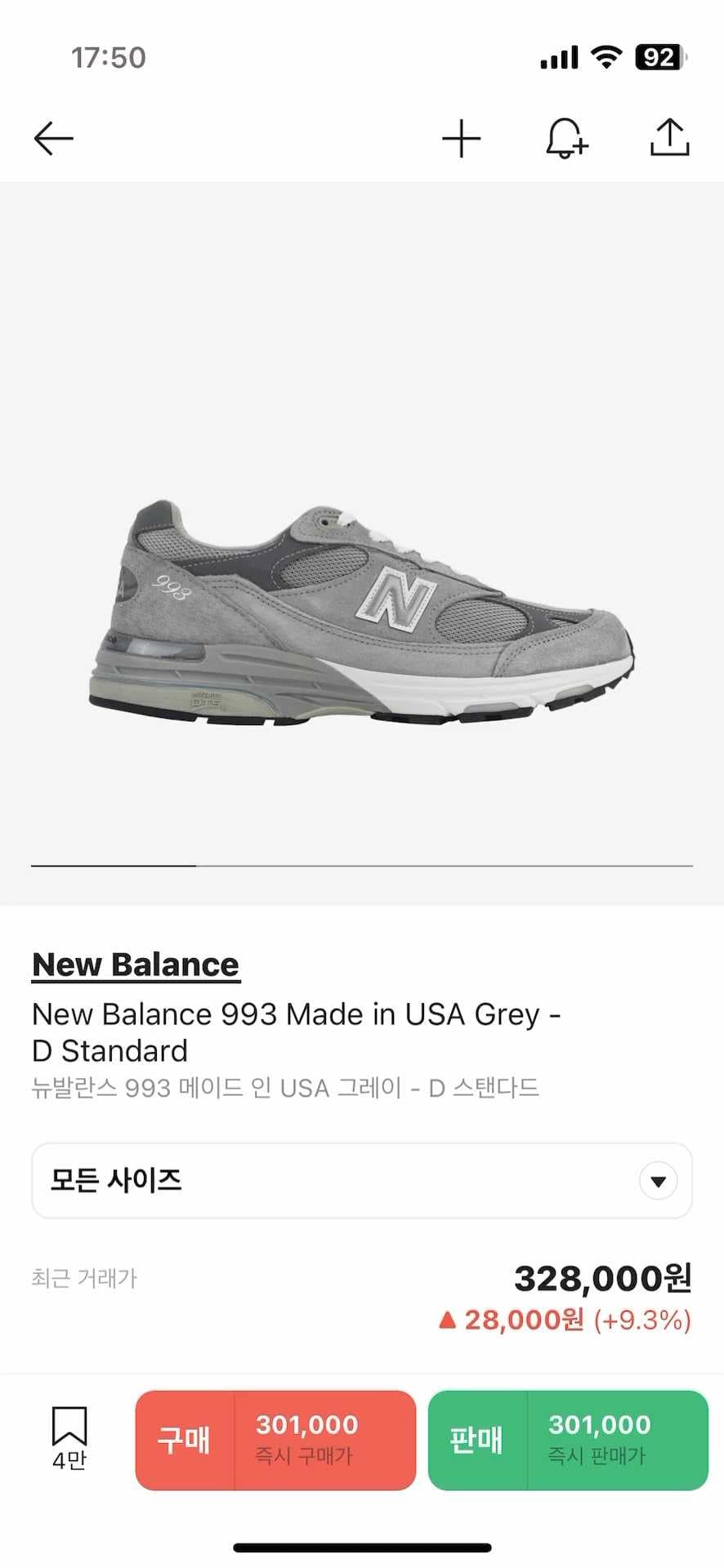The width and height of the screenshot is (724, 1568).
Task: Enable restock notifications via the bell icon
Action: [x=565, y=137]
